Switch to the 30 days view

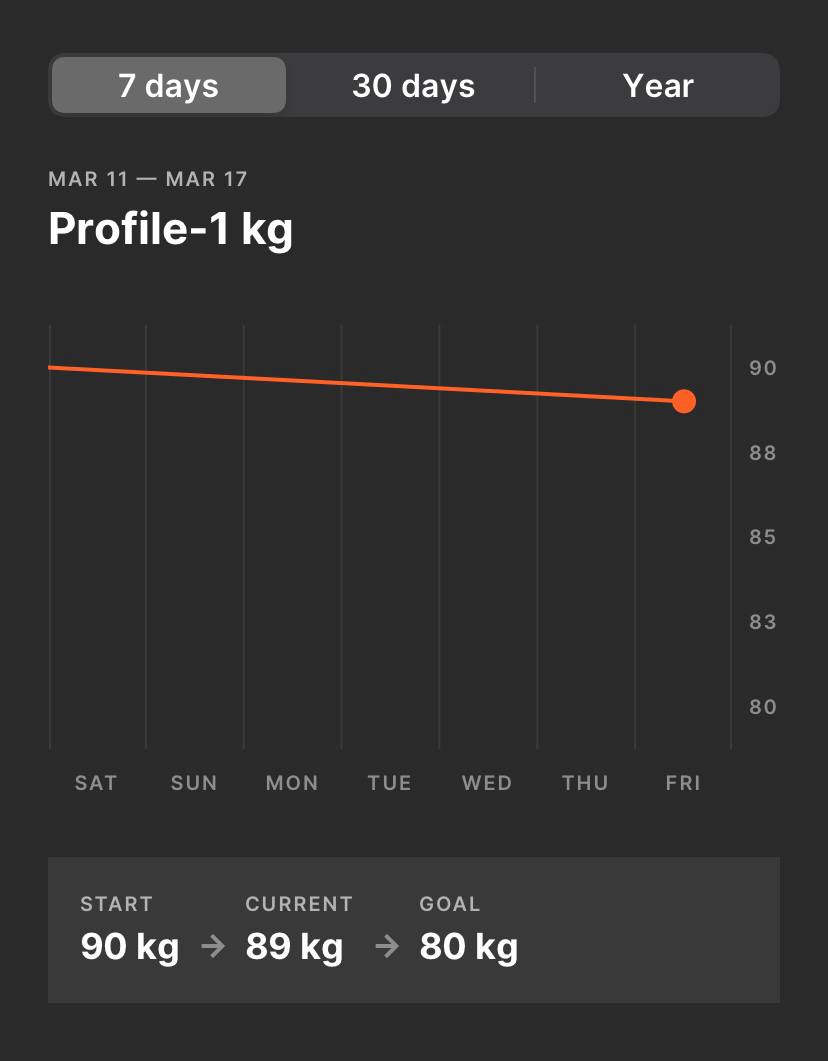413,86
